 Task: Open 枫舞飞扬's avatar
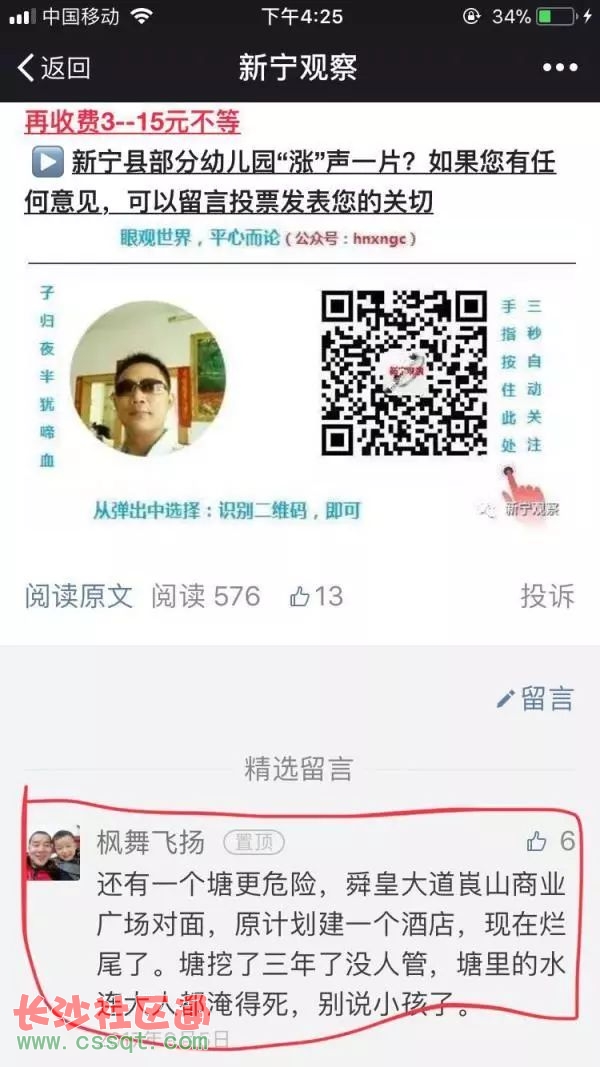click(53, 854)
